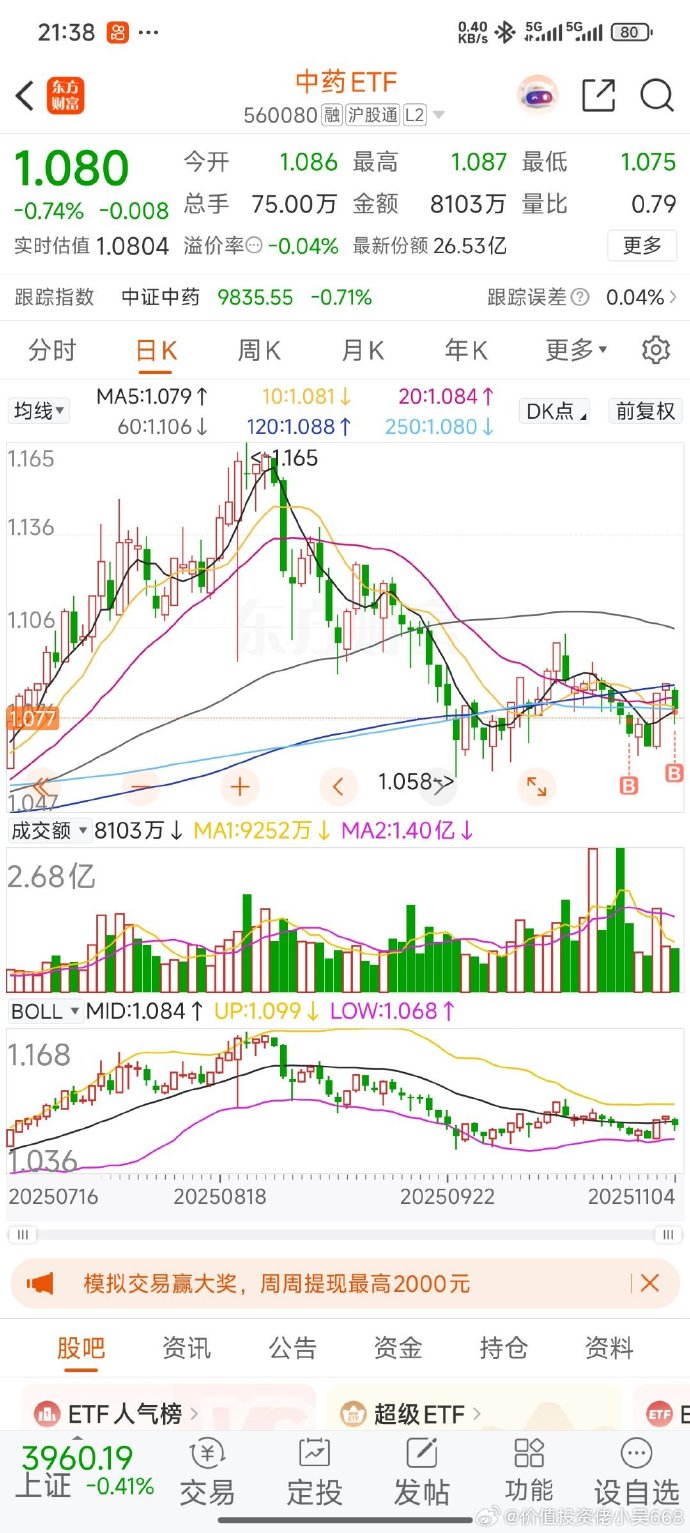Zoom in chart with plus button
Image resolution: width=690 pixels, height=1533 pixels.
[239, 787]
